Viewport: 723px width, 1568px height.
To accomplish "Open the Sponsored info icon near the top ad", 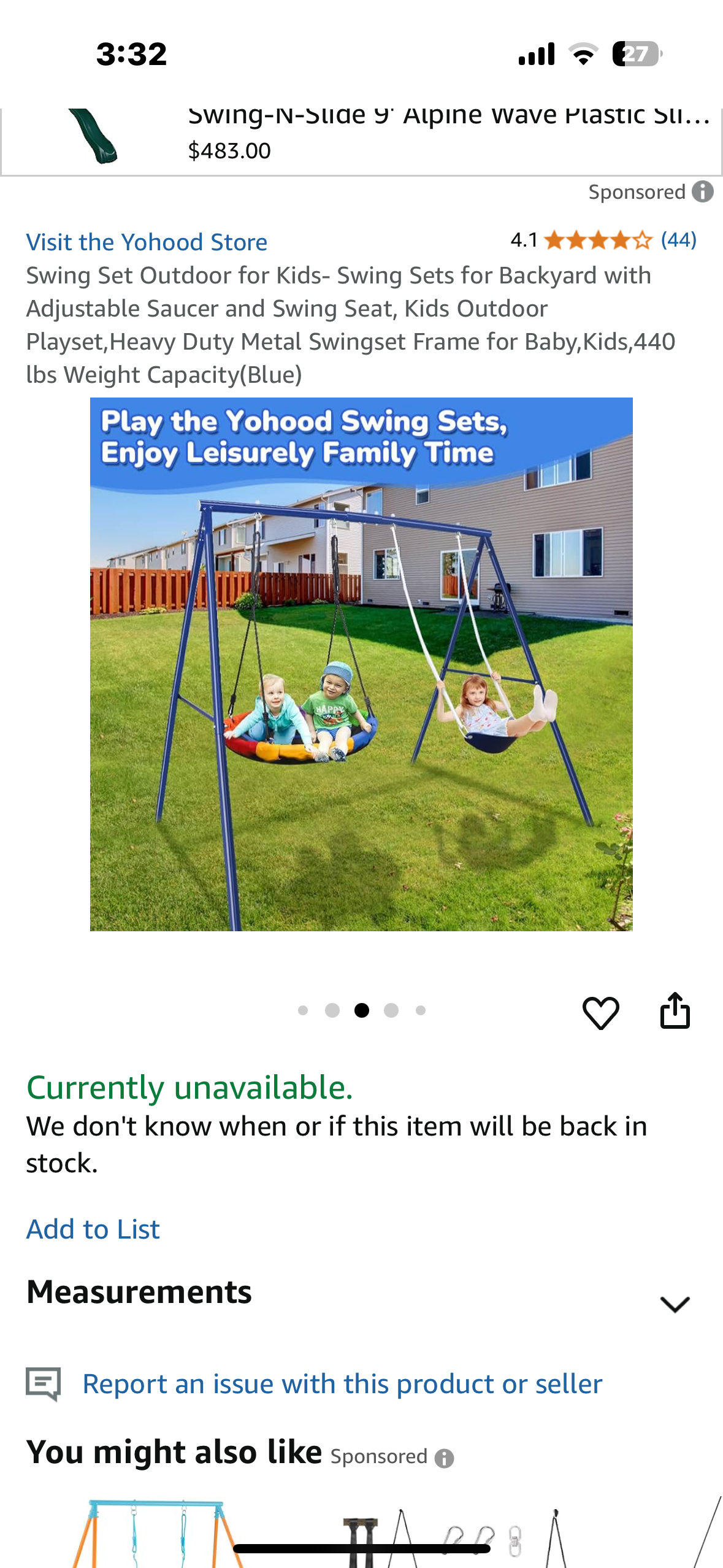I will tap(703, 192).
